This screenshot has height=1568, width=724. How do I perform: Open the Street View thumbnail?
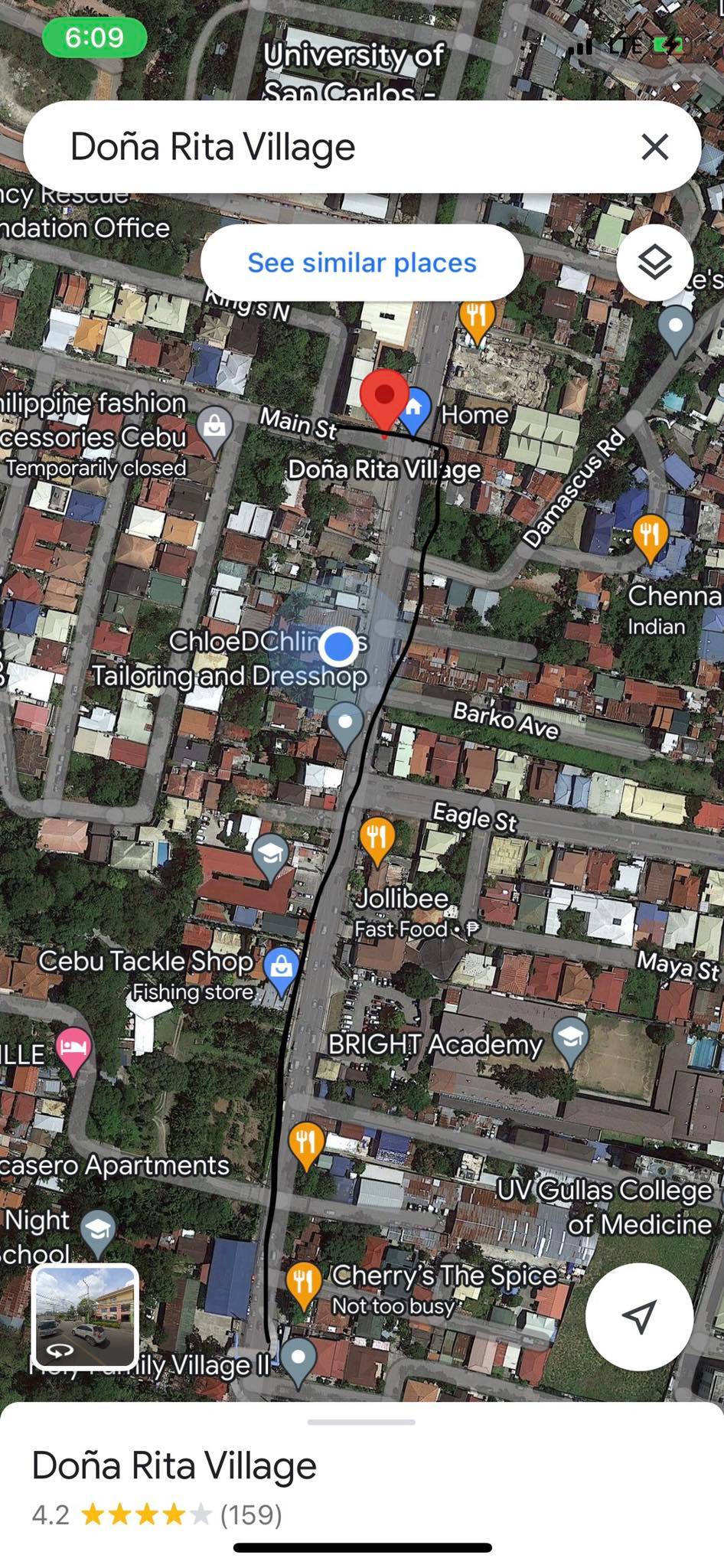click(x=85, y=1315)
